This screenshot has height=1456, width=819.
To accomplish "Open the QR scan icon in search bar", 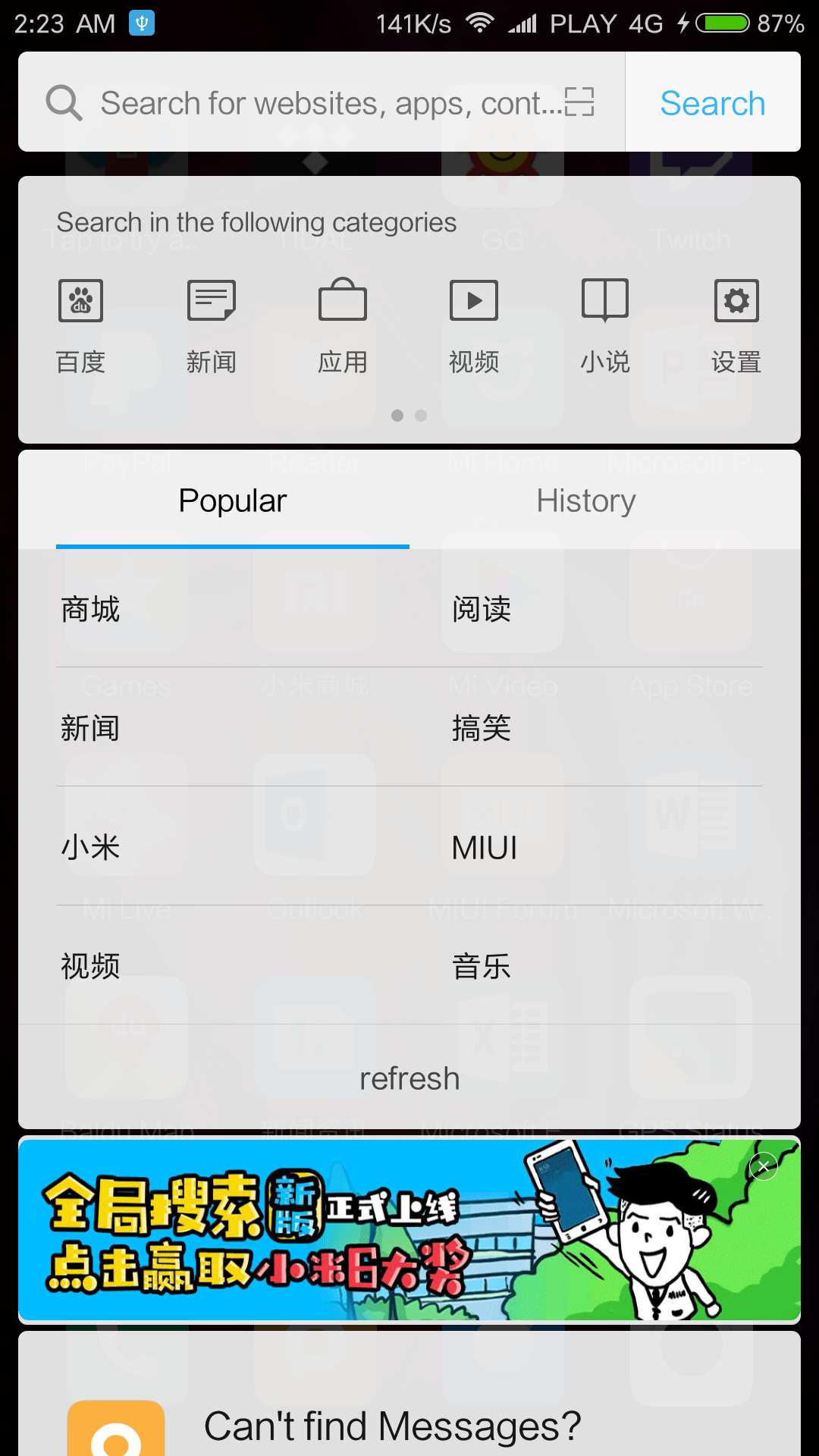I will (579, 102).
